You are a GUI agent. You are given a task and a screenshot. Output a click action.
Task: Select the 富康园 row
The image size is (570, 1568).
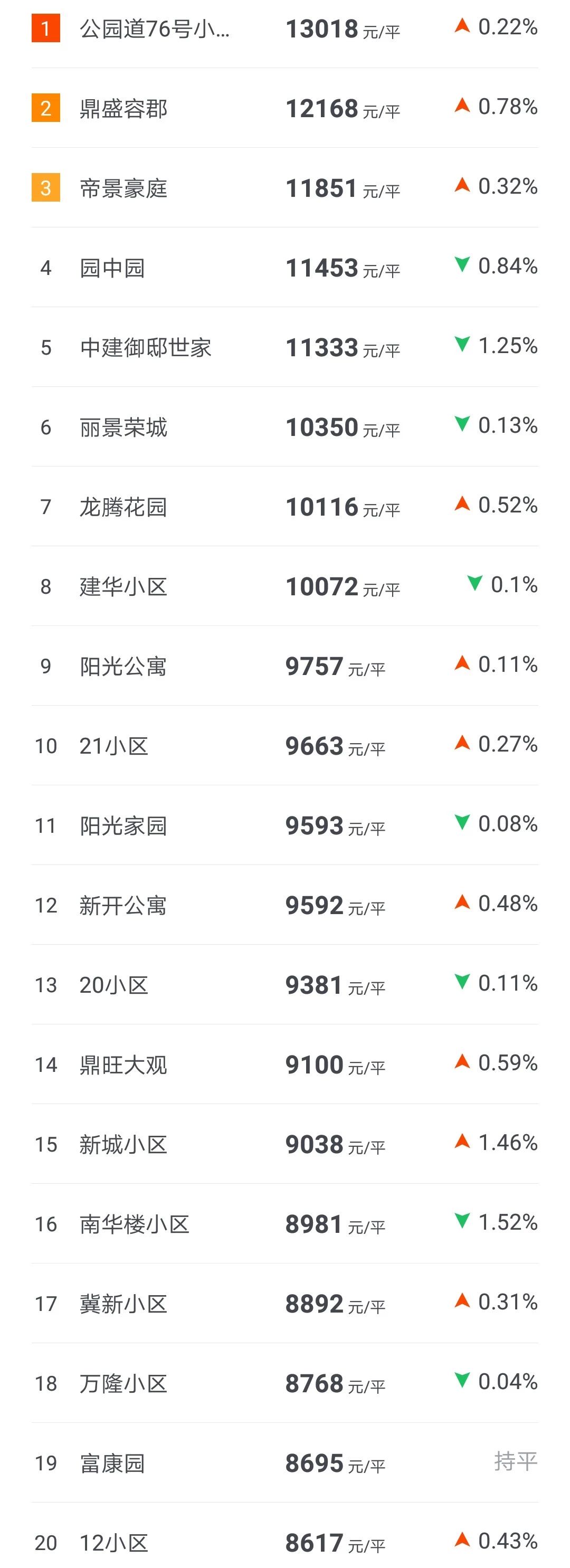coord(112,1464)
